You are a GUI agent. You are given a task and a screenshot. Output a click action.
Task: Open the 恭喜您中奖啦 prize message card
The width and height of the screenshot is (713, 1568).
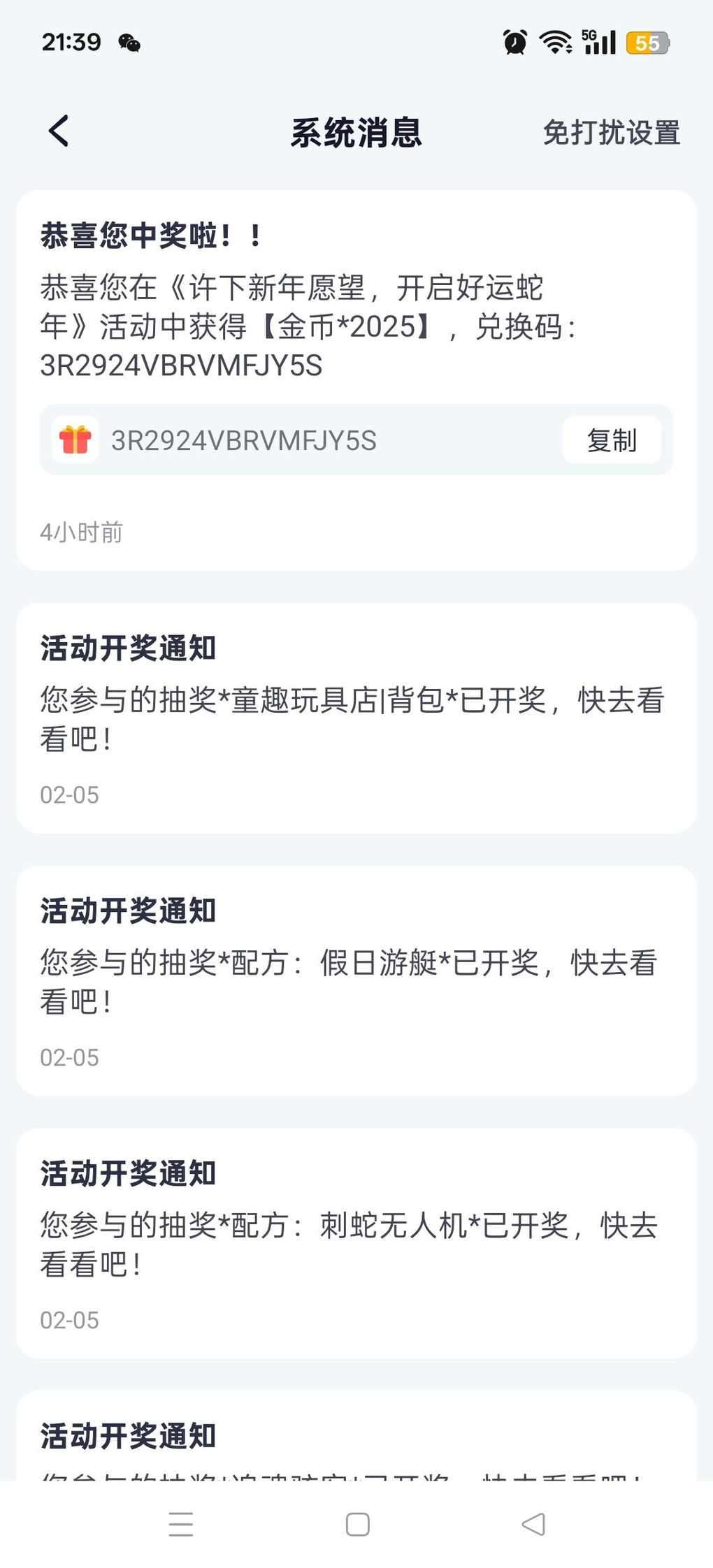[x=356, y=380]
